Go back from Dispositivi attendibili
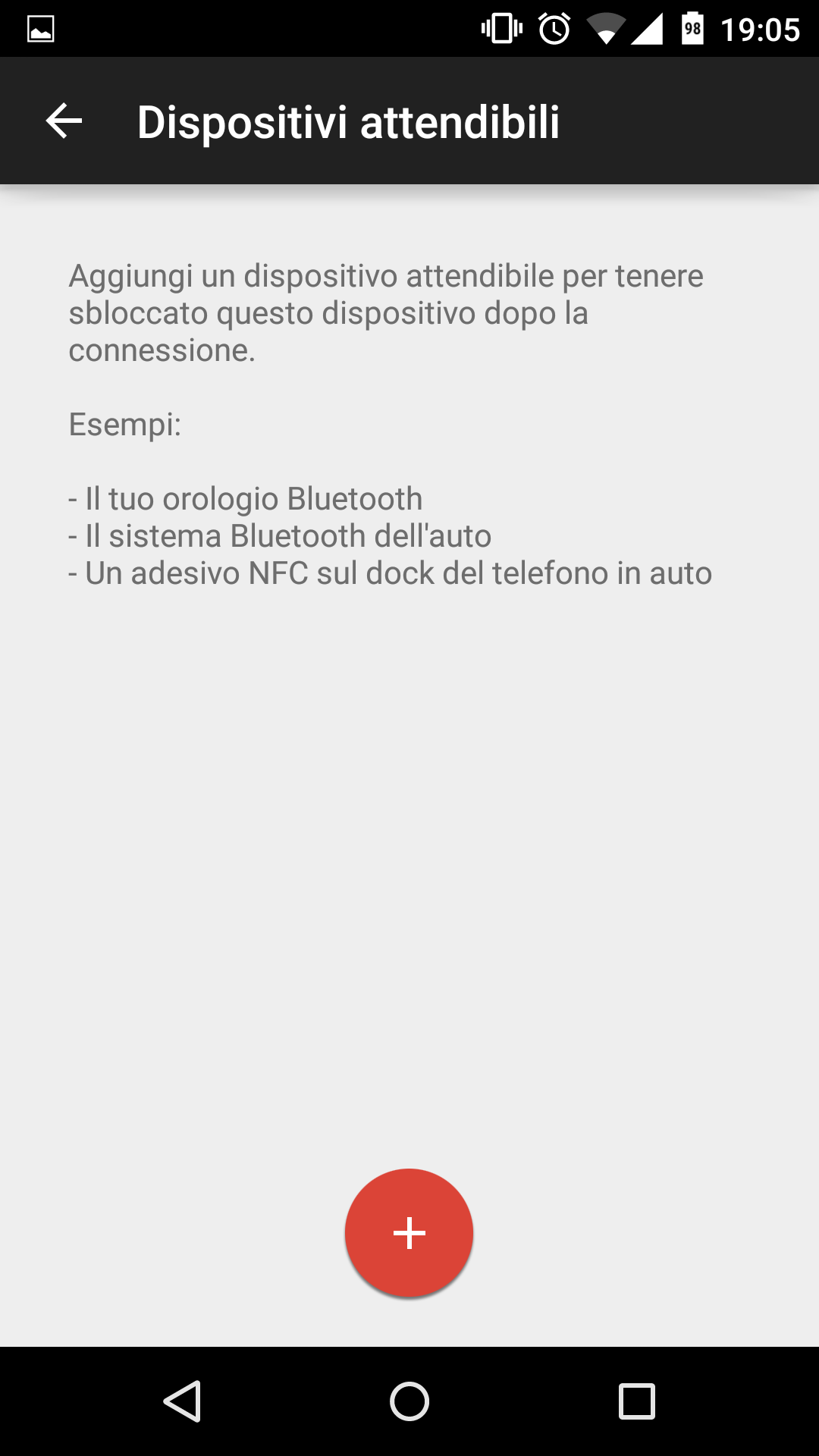This screenshot has height=1456, width=819. (x=64, y=121)
